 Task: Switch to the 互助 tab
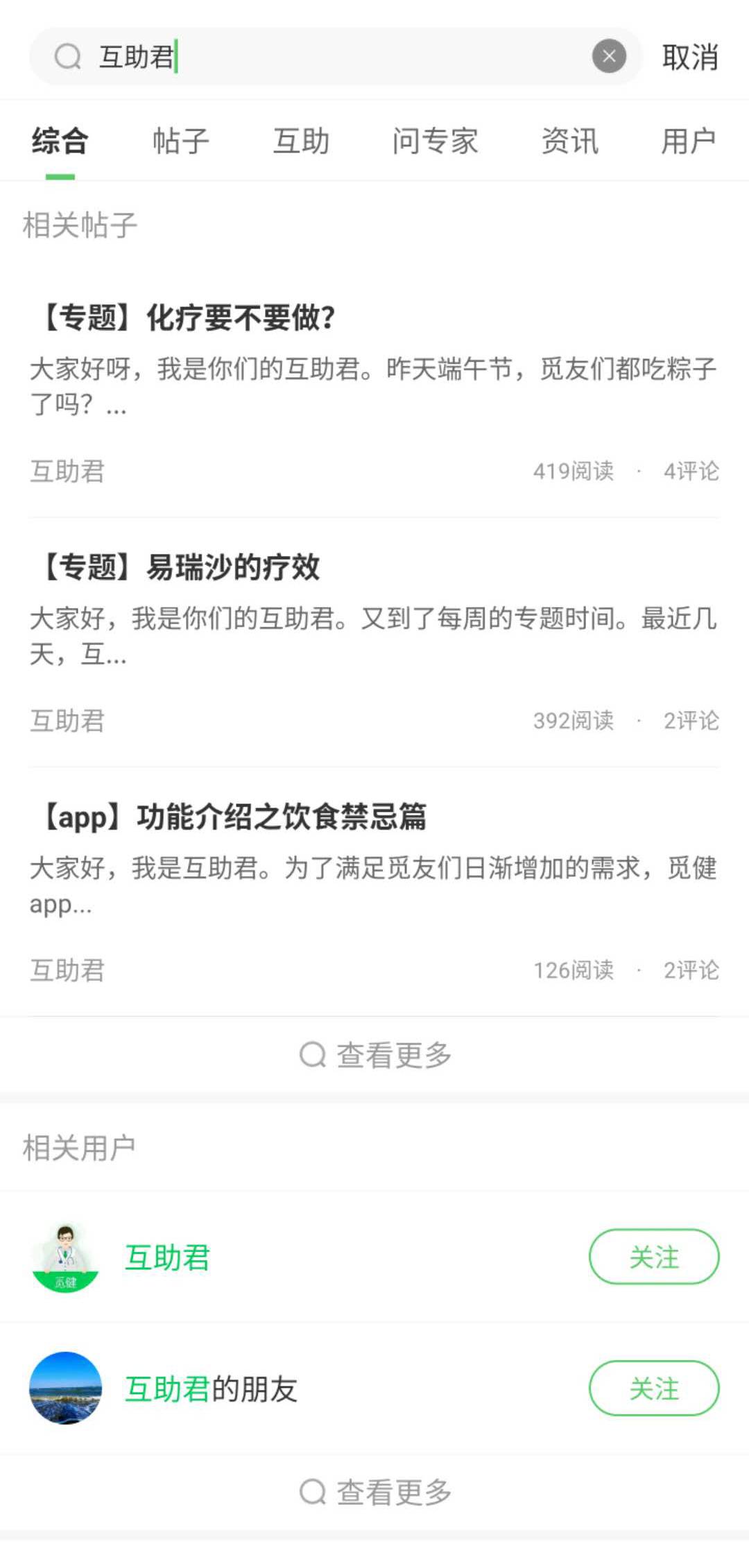[x=301, y=141]
